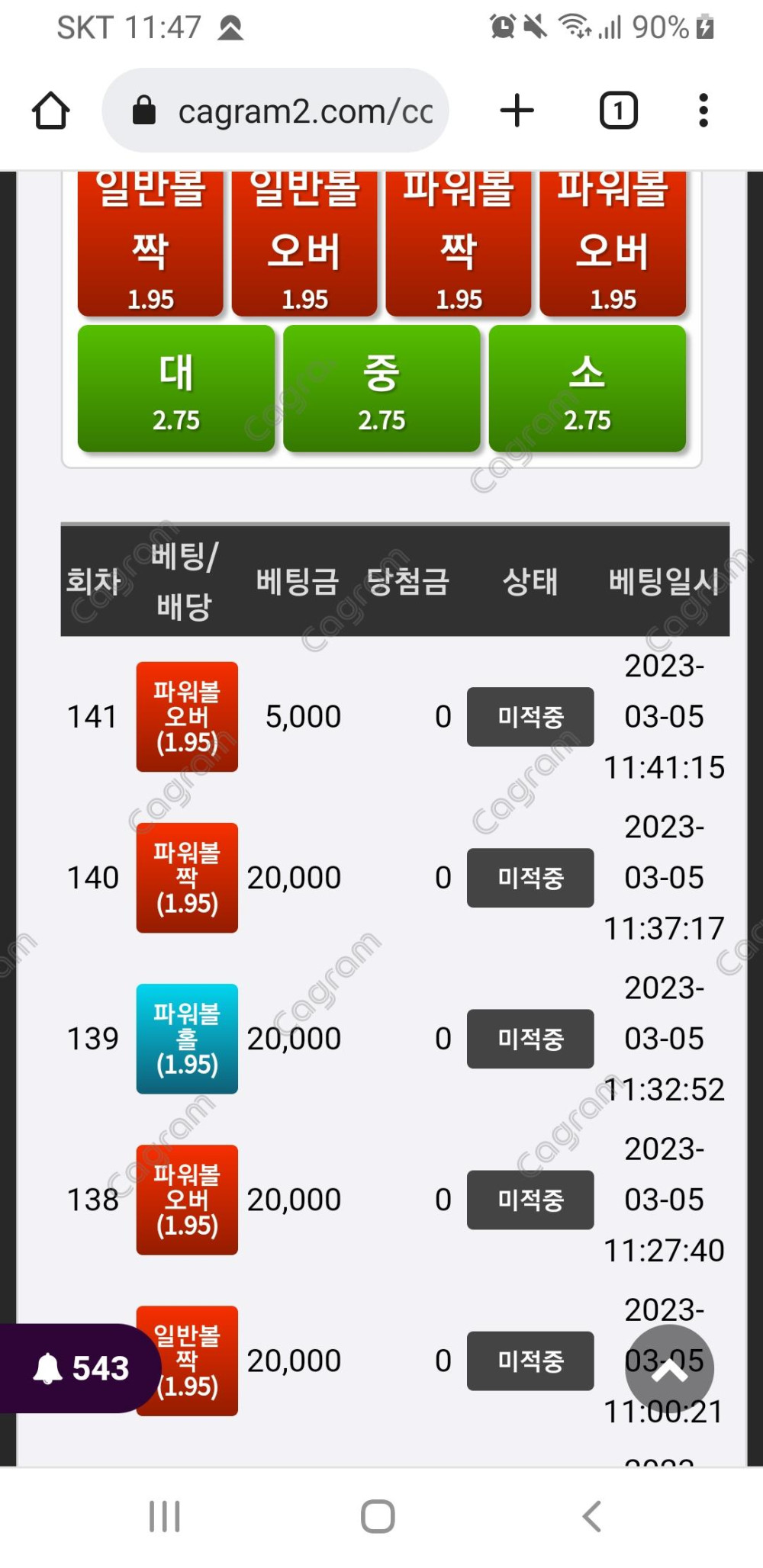The height and width of the screenshot is (1568, 763).
Task: Select 일반볼 오버 bet at 1.95
Action: (x=304, y=244)
